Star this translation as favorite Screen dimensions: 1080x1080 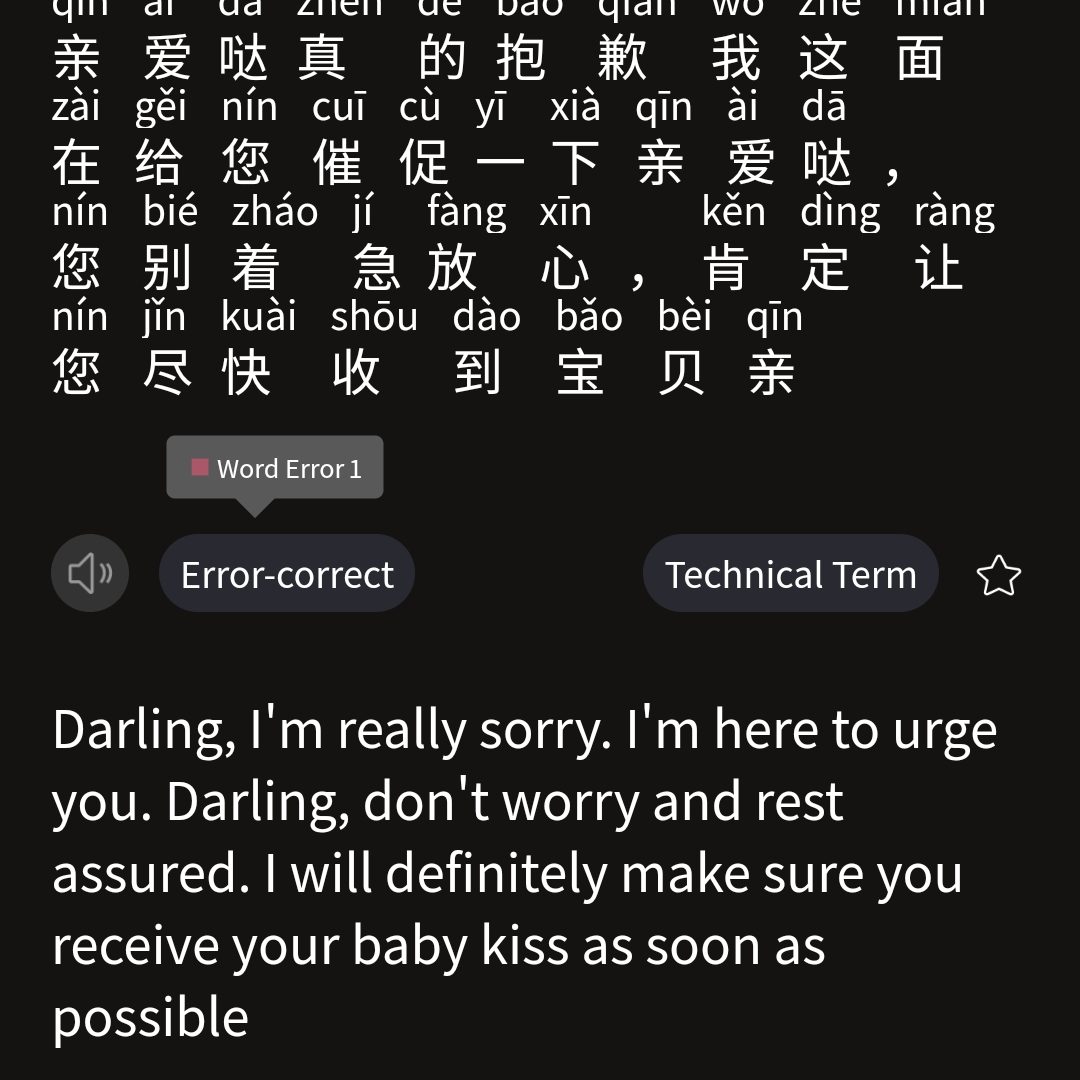click(998, 576)
